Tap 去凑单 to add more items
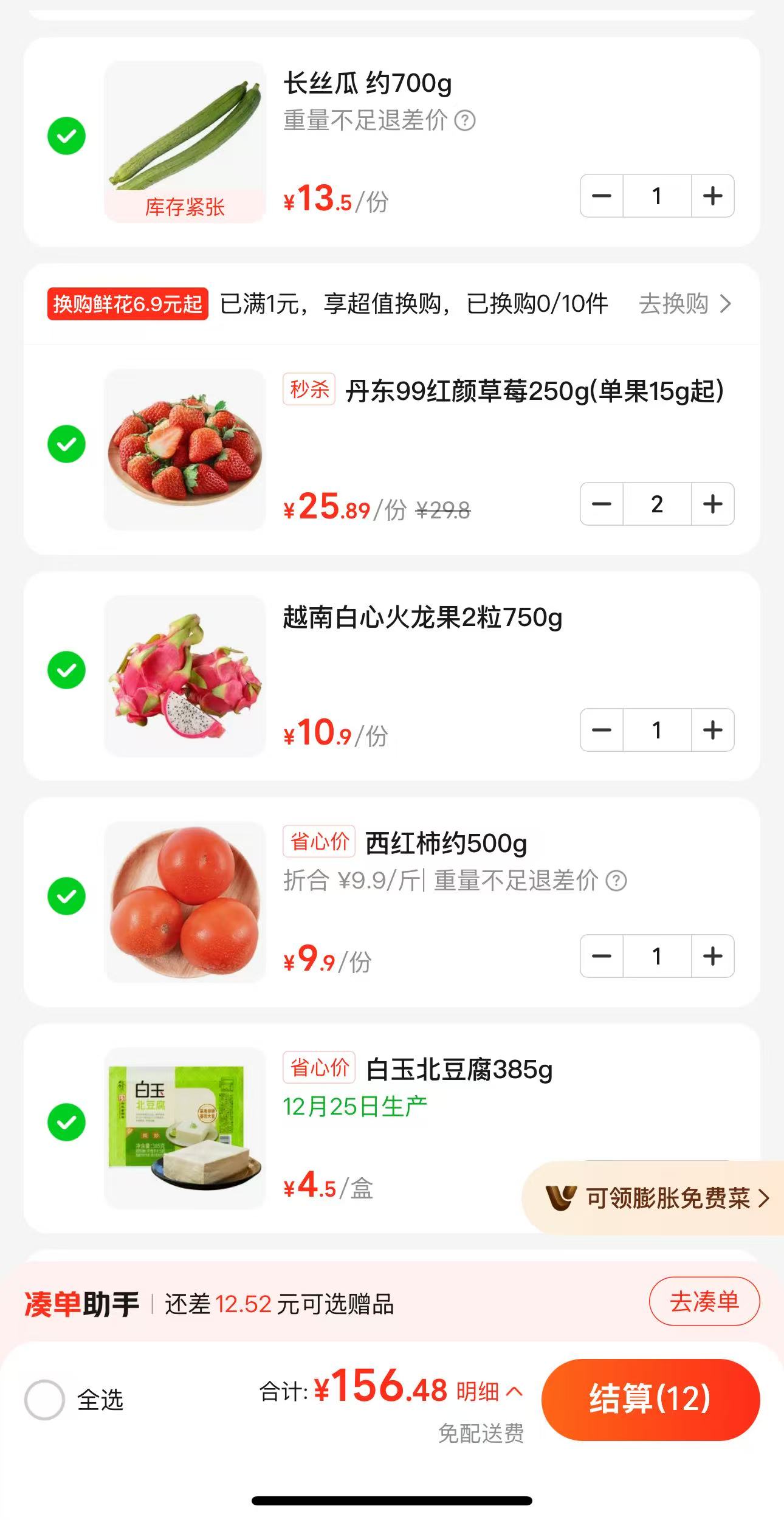784x1520 pixels. (704, 1301)
